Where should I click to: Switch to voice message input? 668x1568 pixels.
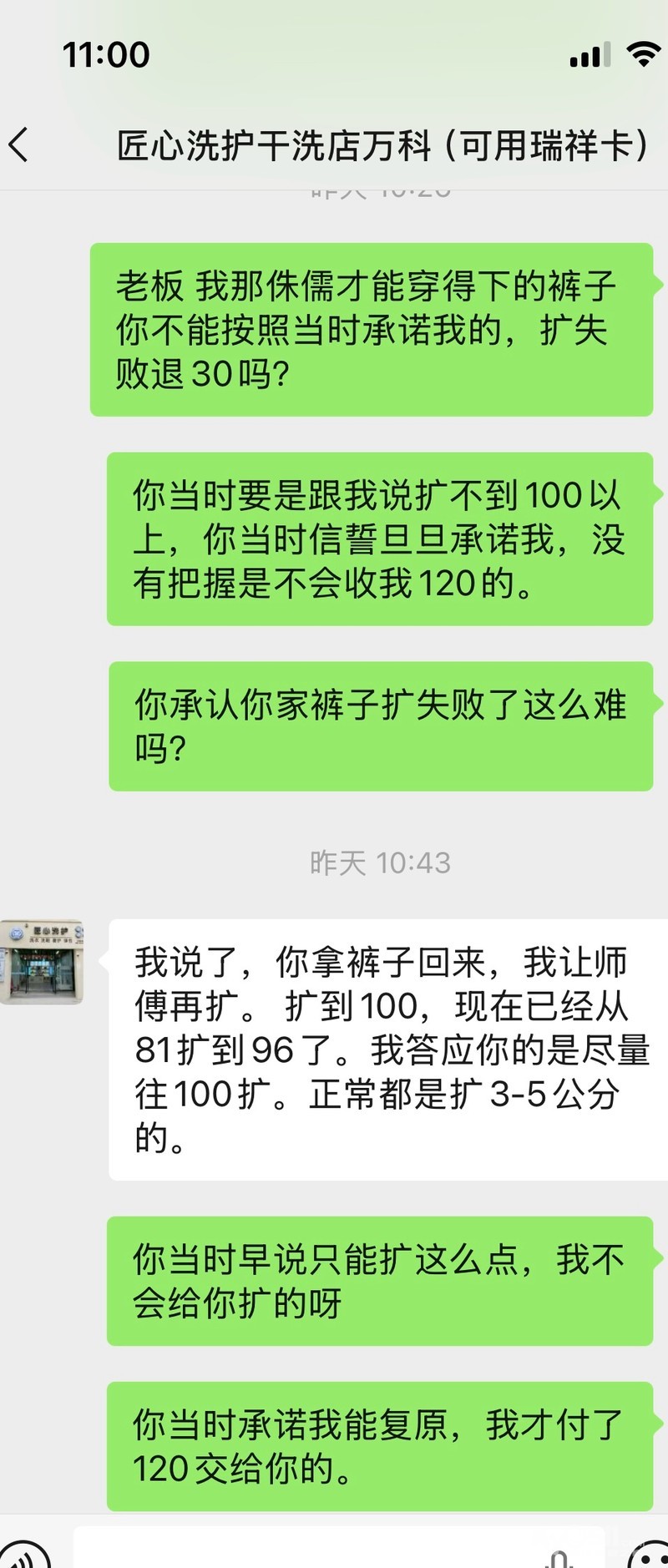tap(23, 1556)
